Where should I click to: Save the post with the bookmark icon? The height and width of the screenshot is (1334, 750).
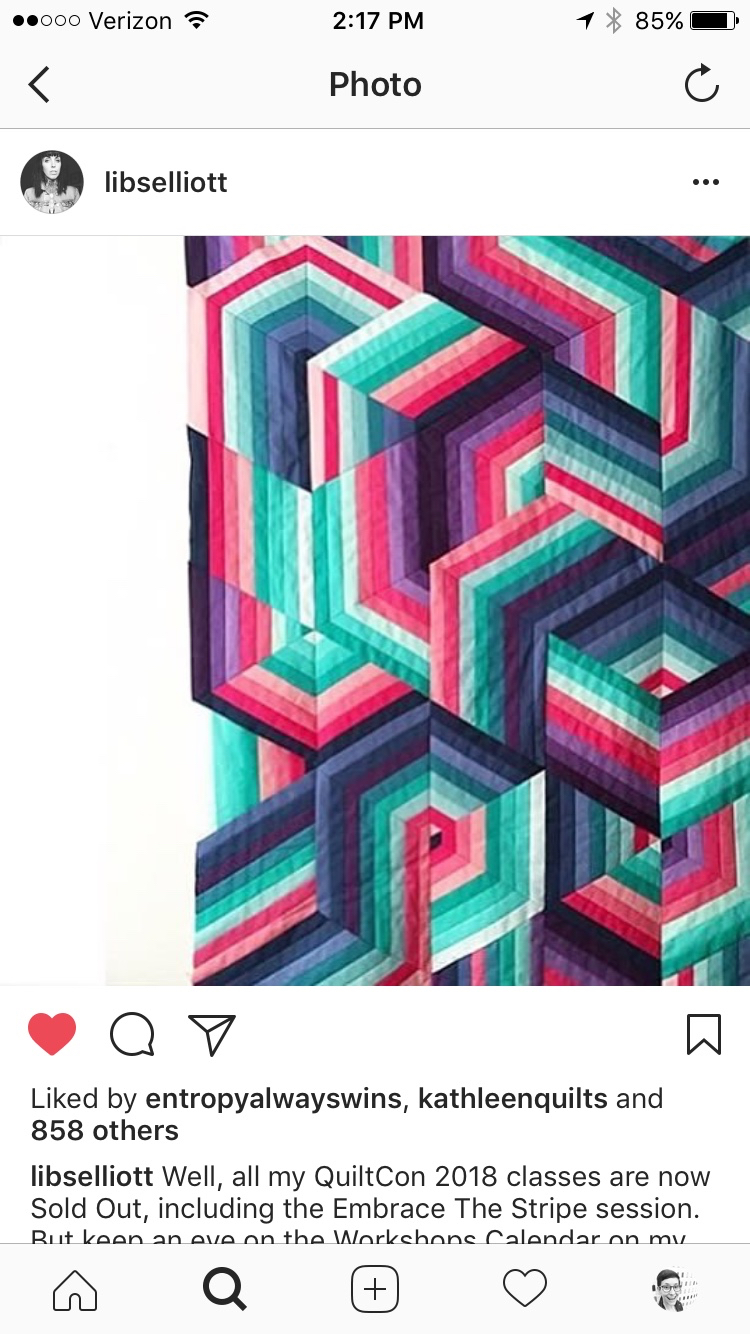click(703, 1034)
